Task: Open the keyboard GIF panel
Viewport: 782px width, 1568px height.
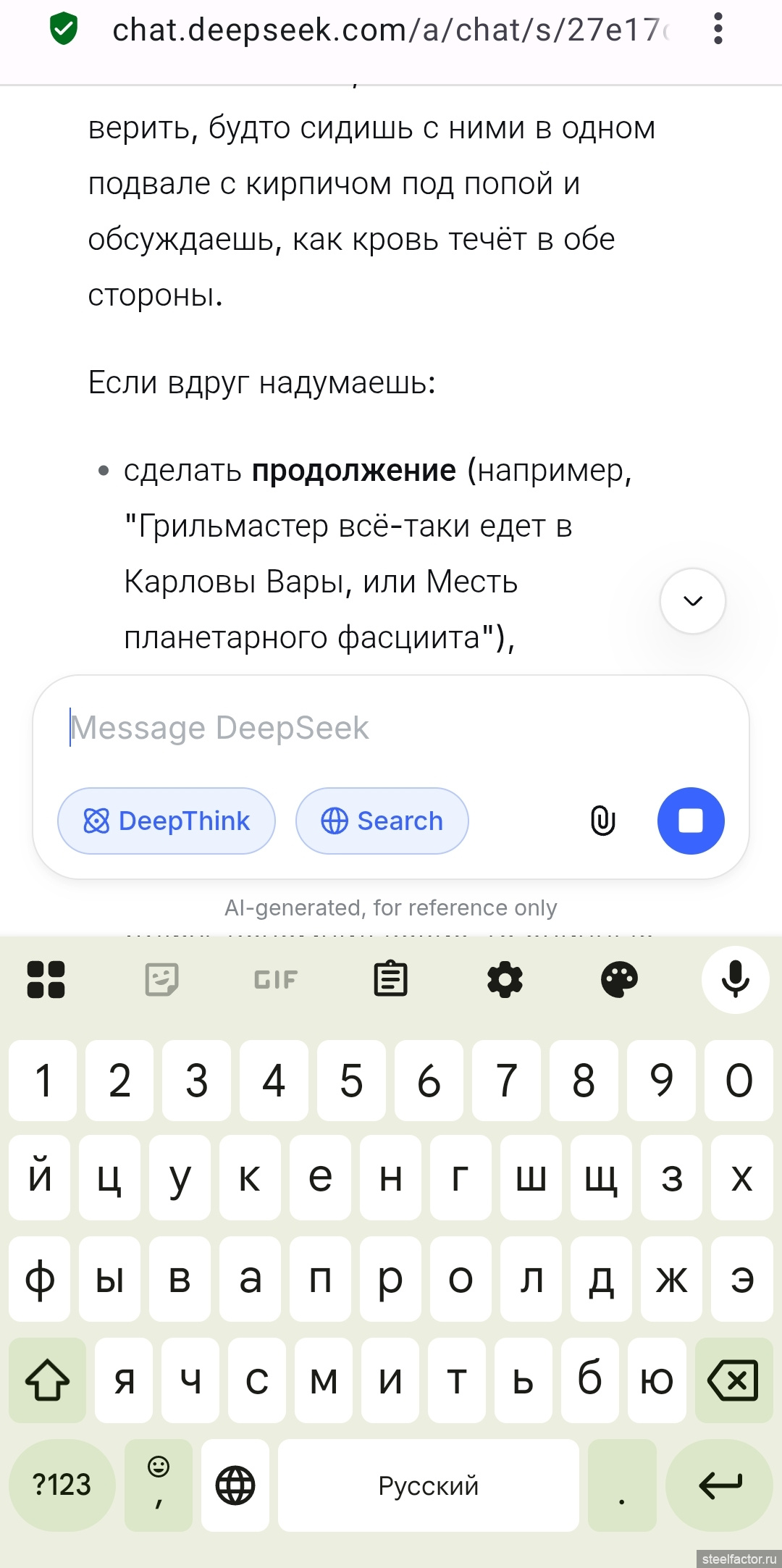Action: pos(276,979)
